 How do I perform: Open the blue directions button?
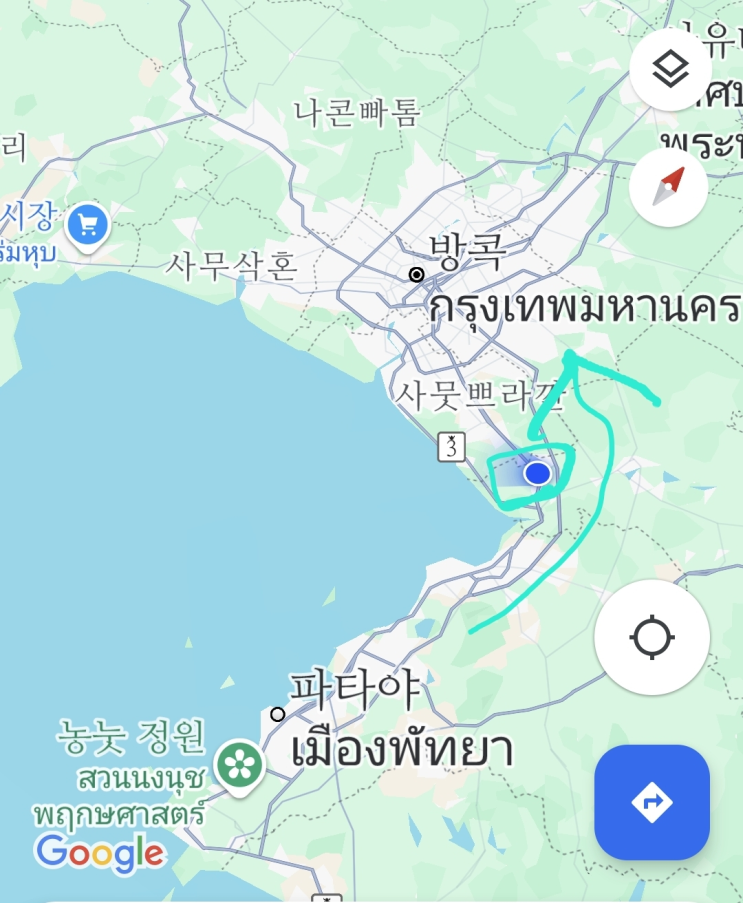point(652,802)
